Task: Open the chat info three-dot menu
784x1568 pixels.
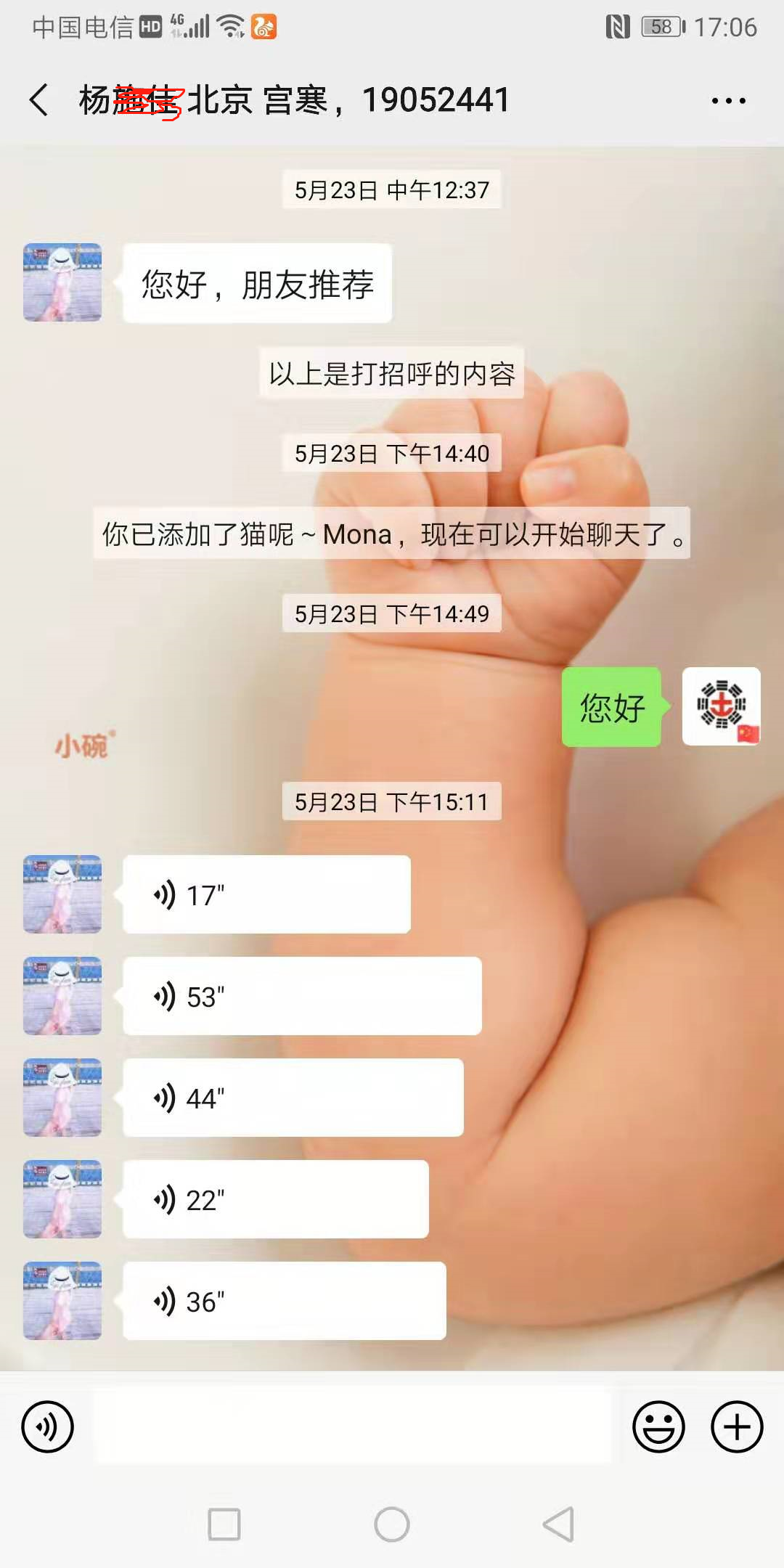Action: click(728, 101)
